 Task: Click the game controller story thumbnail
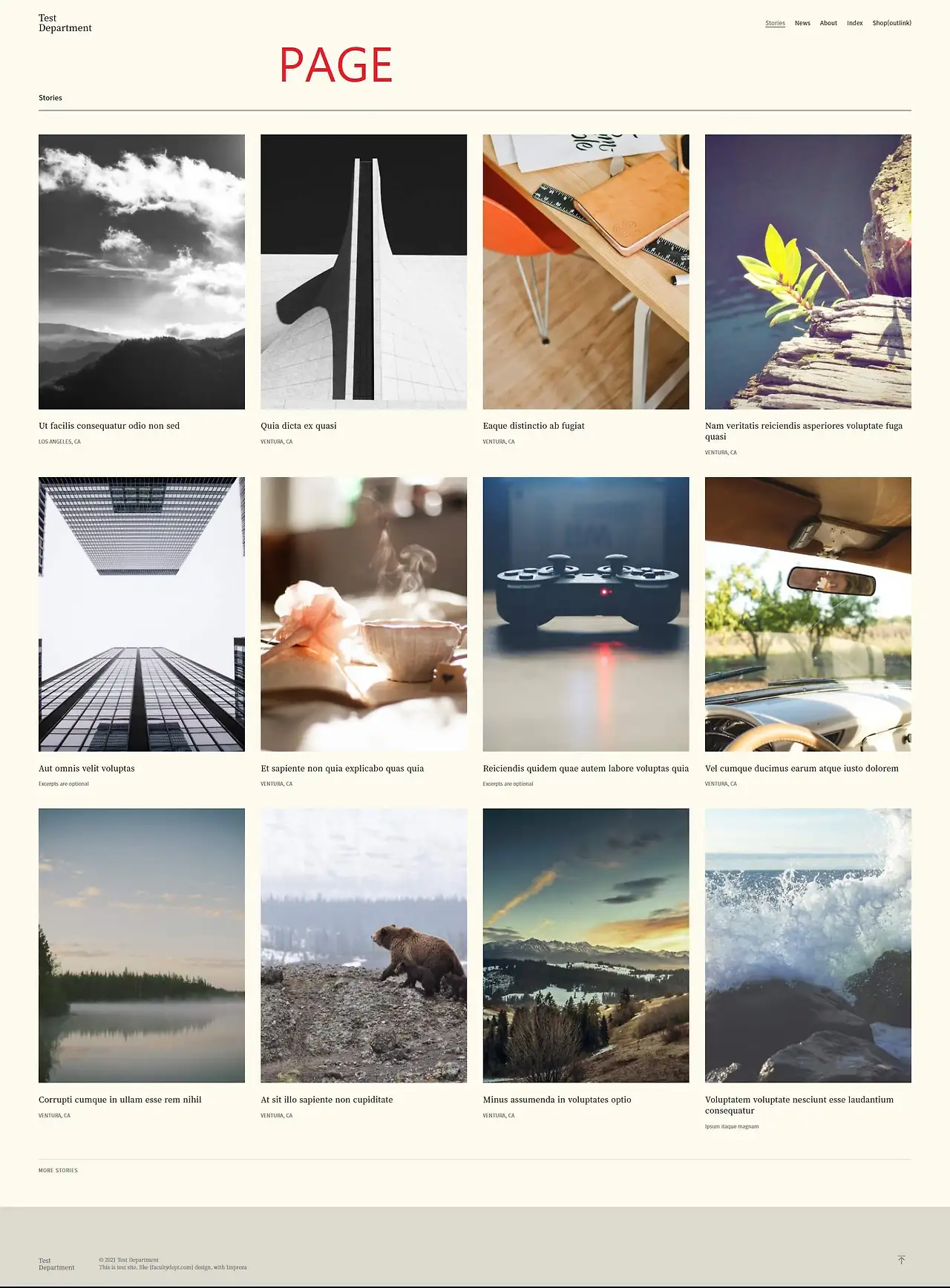pos(586,612)
